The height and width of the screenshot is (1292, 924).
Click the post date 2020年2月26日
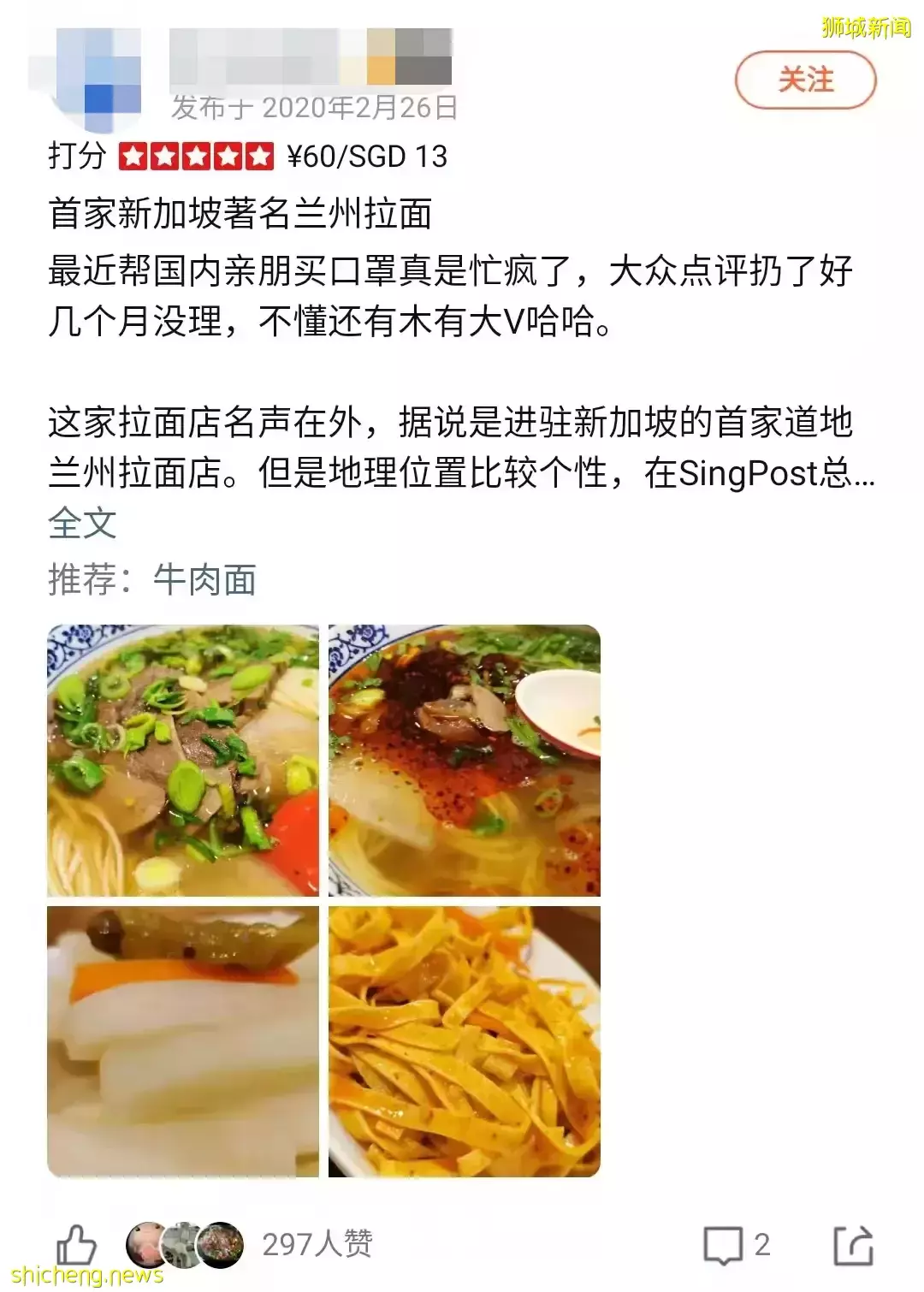(x=359, y=108)
